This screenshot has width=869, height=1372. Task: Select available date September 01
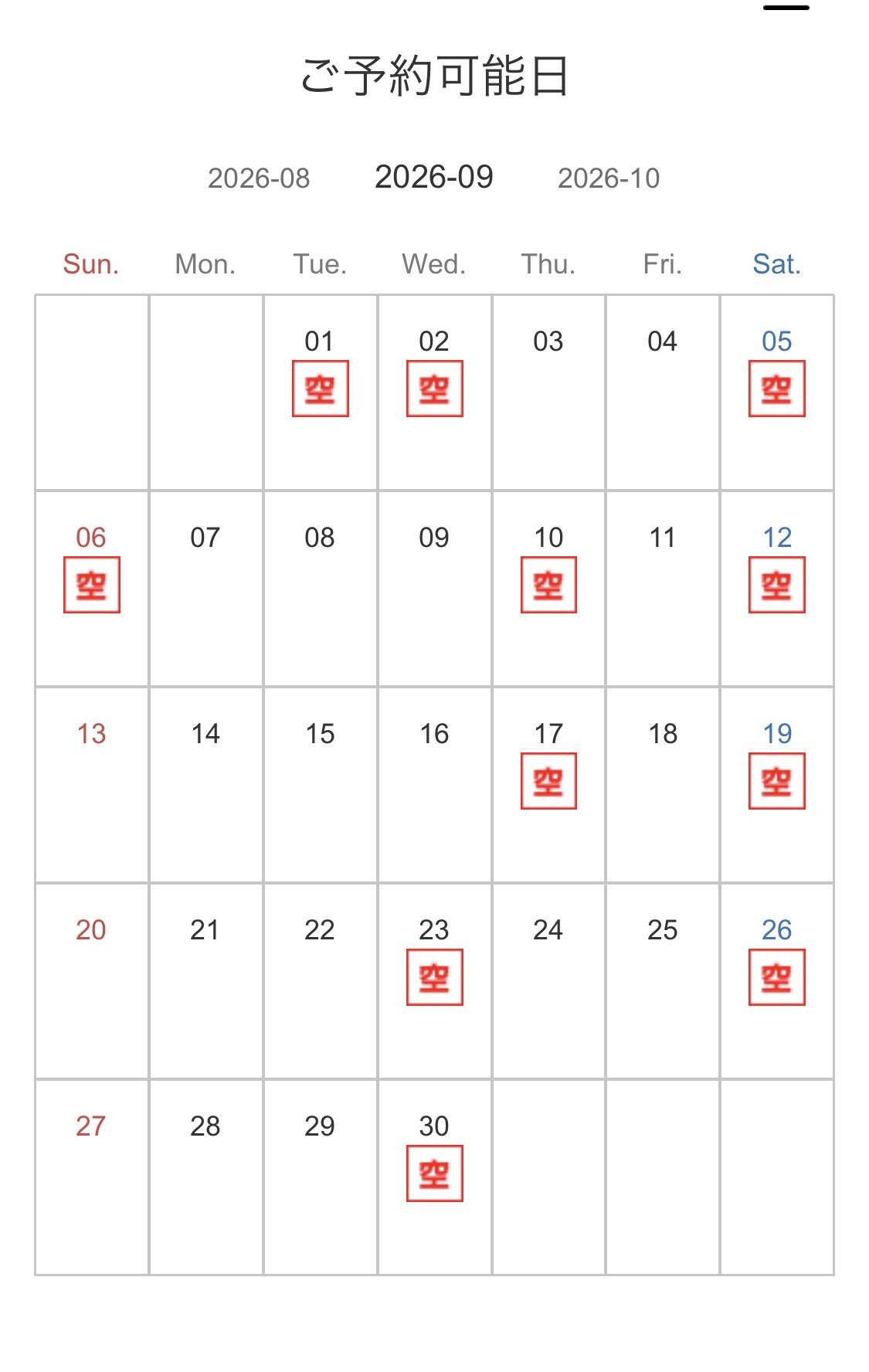[x=321, y=389]
